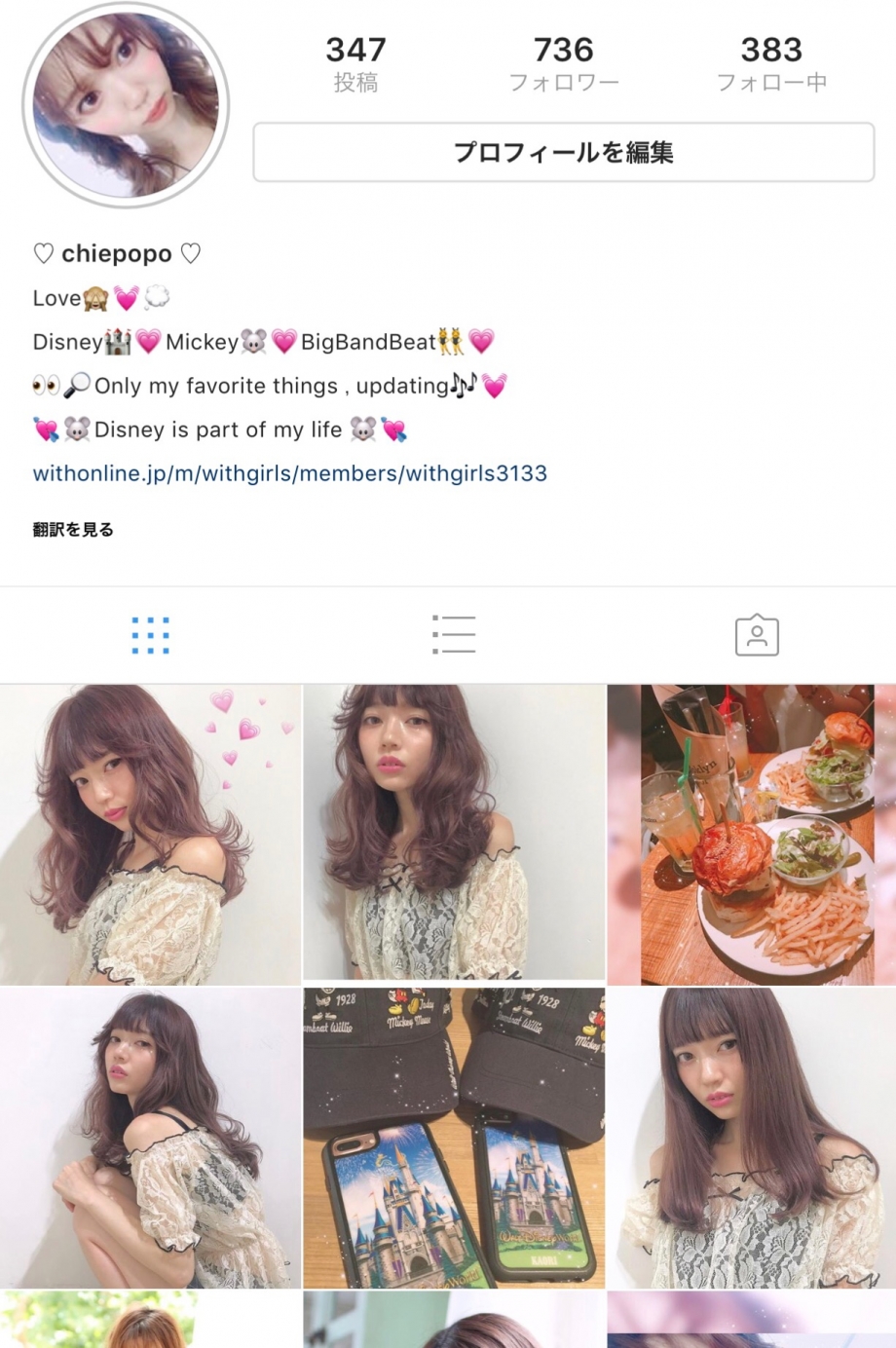This screenshot has height=1348, width=896.
Task: Open the profile picture
Action: [x=126, y=104]
